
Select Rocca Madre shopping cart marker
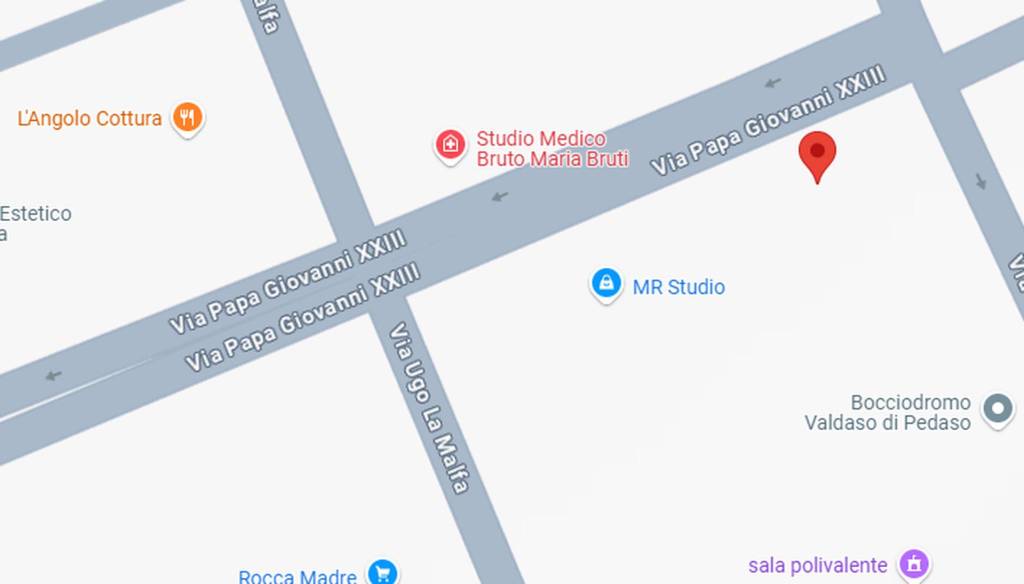point(381,573)
